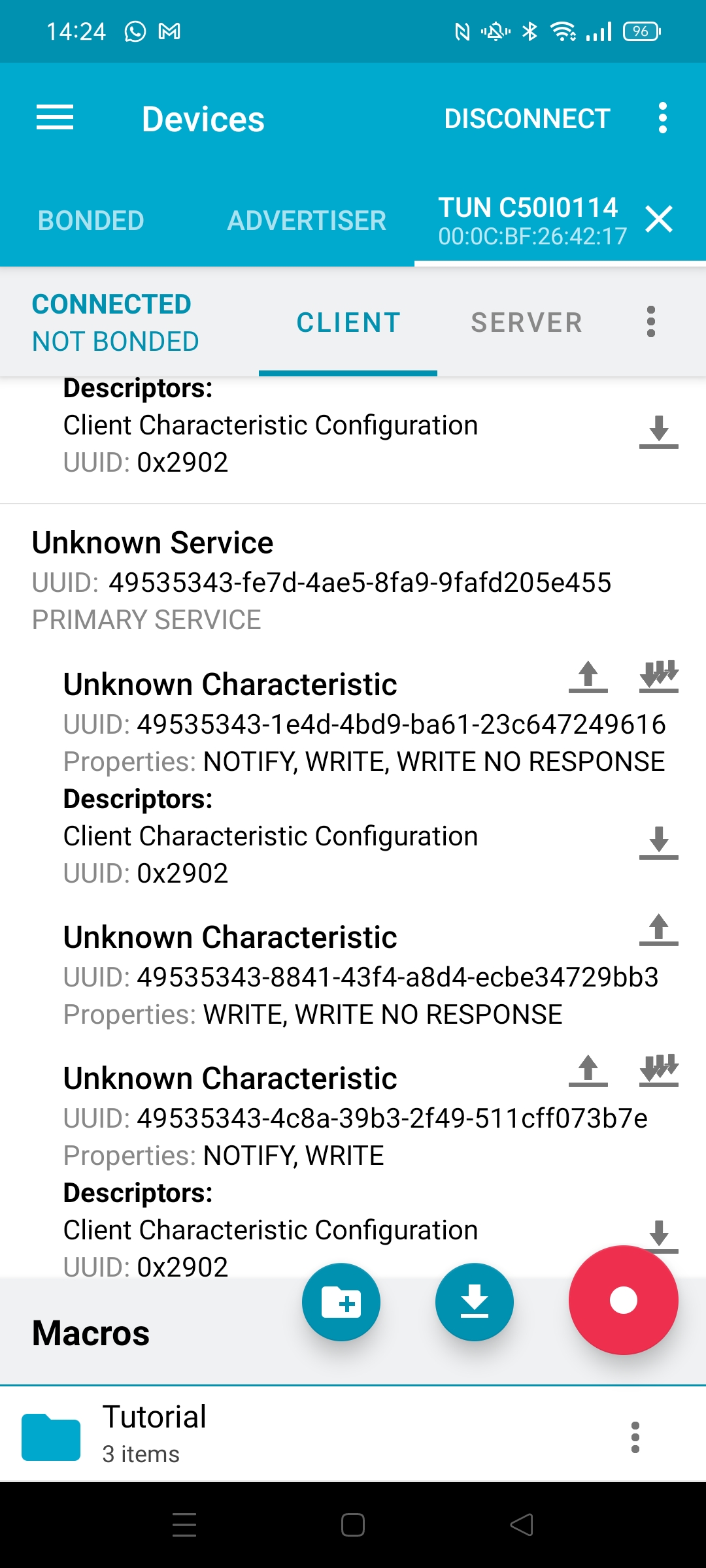This screenshot has width=706, height=1568.
Task: Write to the NOTIFY, WRITE, WRITE NO RESPONSE characteristic
Action: pos(587,678)
